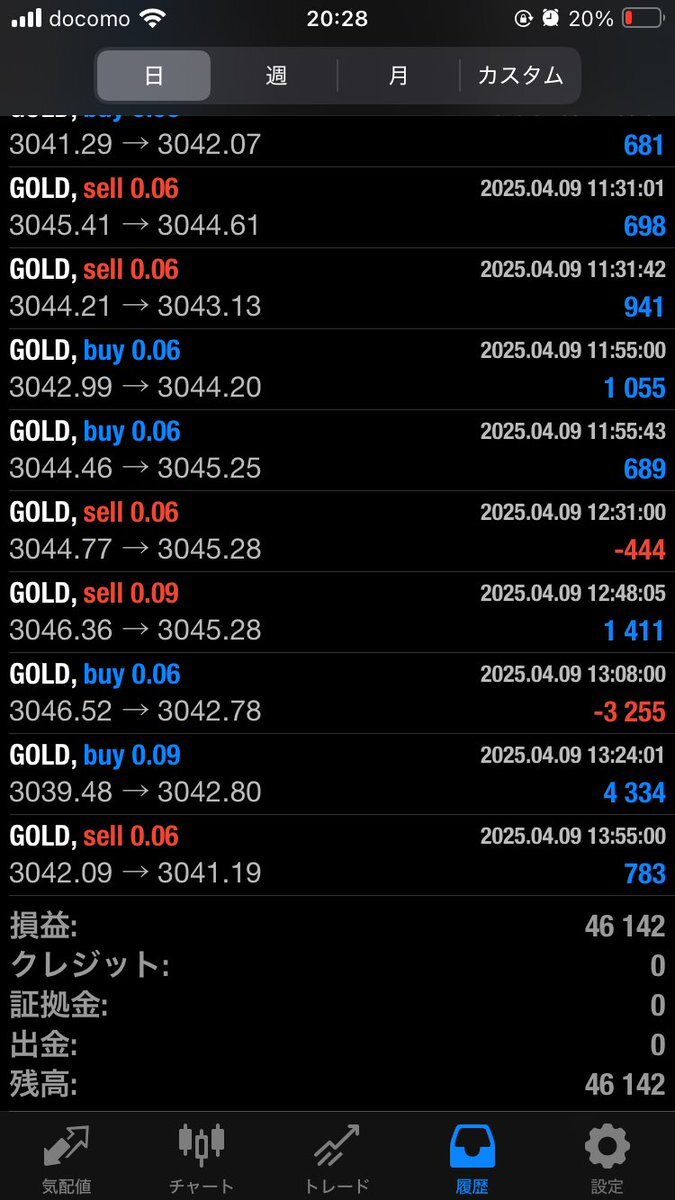Expand the GOLD sell trade at 13:55:00
Image resolution: width=675 pixels, height=1200 pixels.
click(x=337, y=855)
